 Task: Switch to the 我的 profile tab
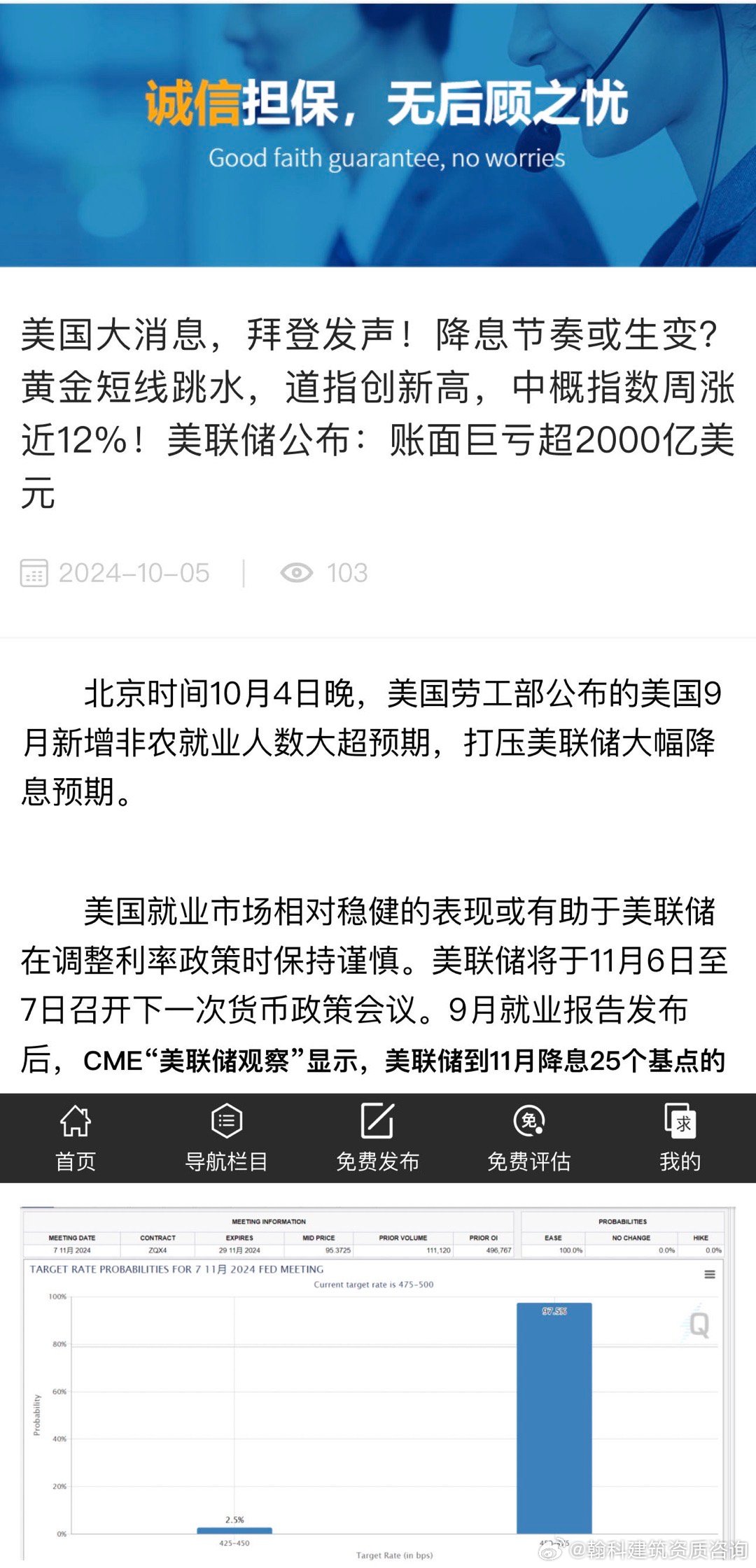click(680, 1138)
